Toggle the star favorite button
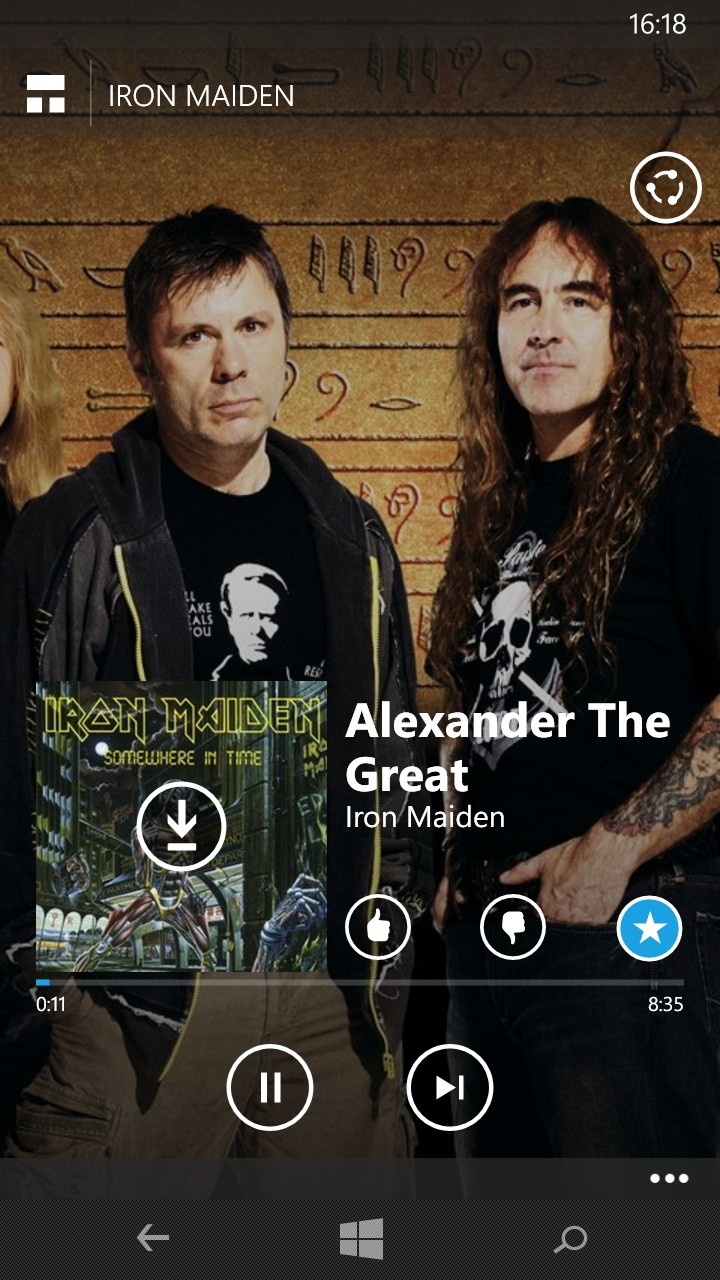Viewport: 720px width, 1280px height. (x=649, y=927)
